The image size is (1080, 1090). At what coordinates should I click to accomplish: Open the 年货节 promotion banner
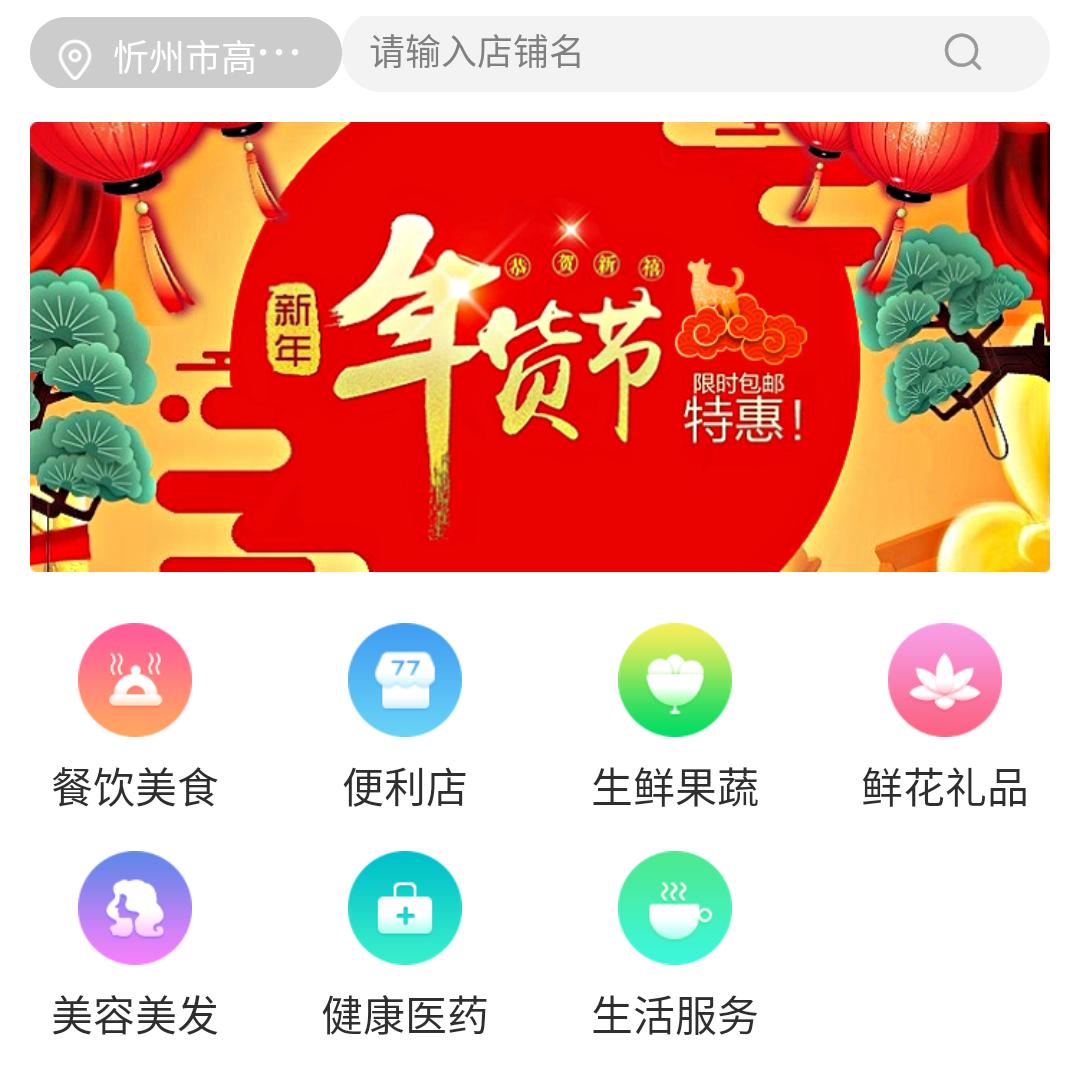(540, 346)
